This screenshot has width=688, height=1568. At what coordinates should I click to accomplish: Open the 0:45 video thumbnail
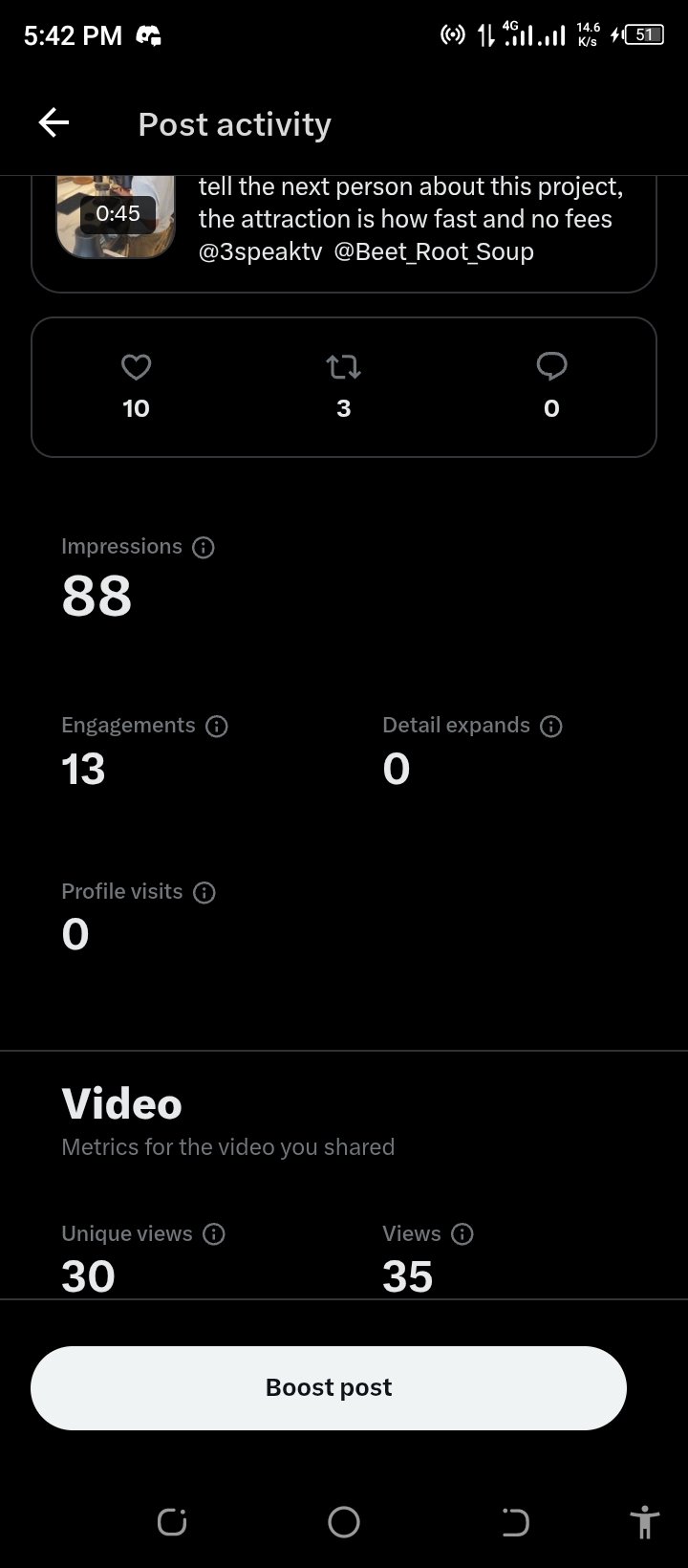pos(116,217)
